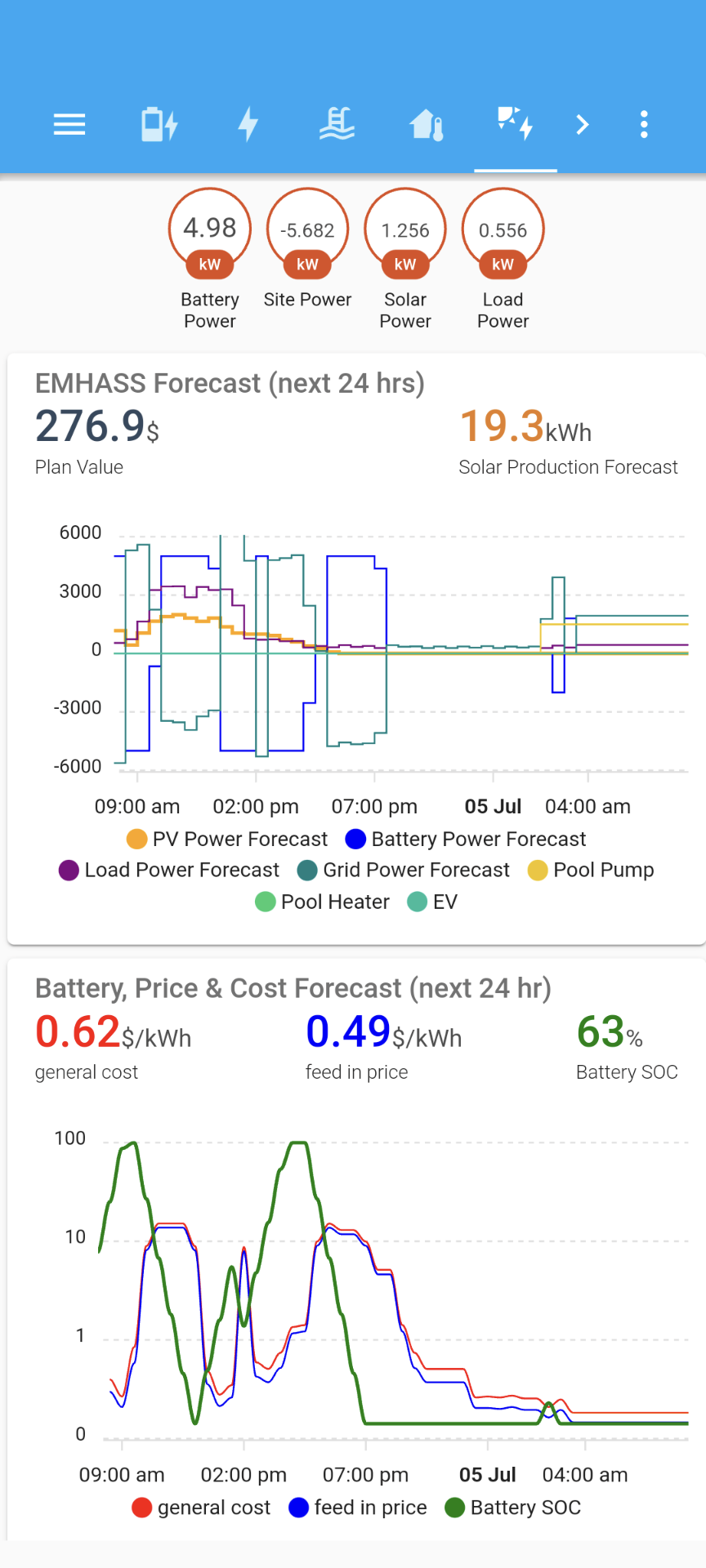706x1568 pixels.
Task: Tap the Load Power sensor badge
Action: point(503,229)
